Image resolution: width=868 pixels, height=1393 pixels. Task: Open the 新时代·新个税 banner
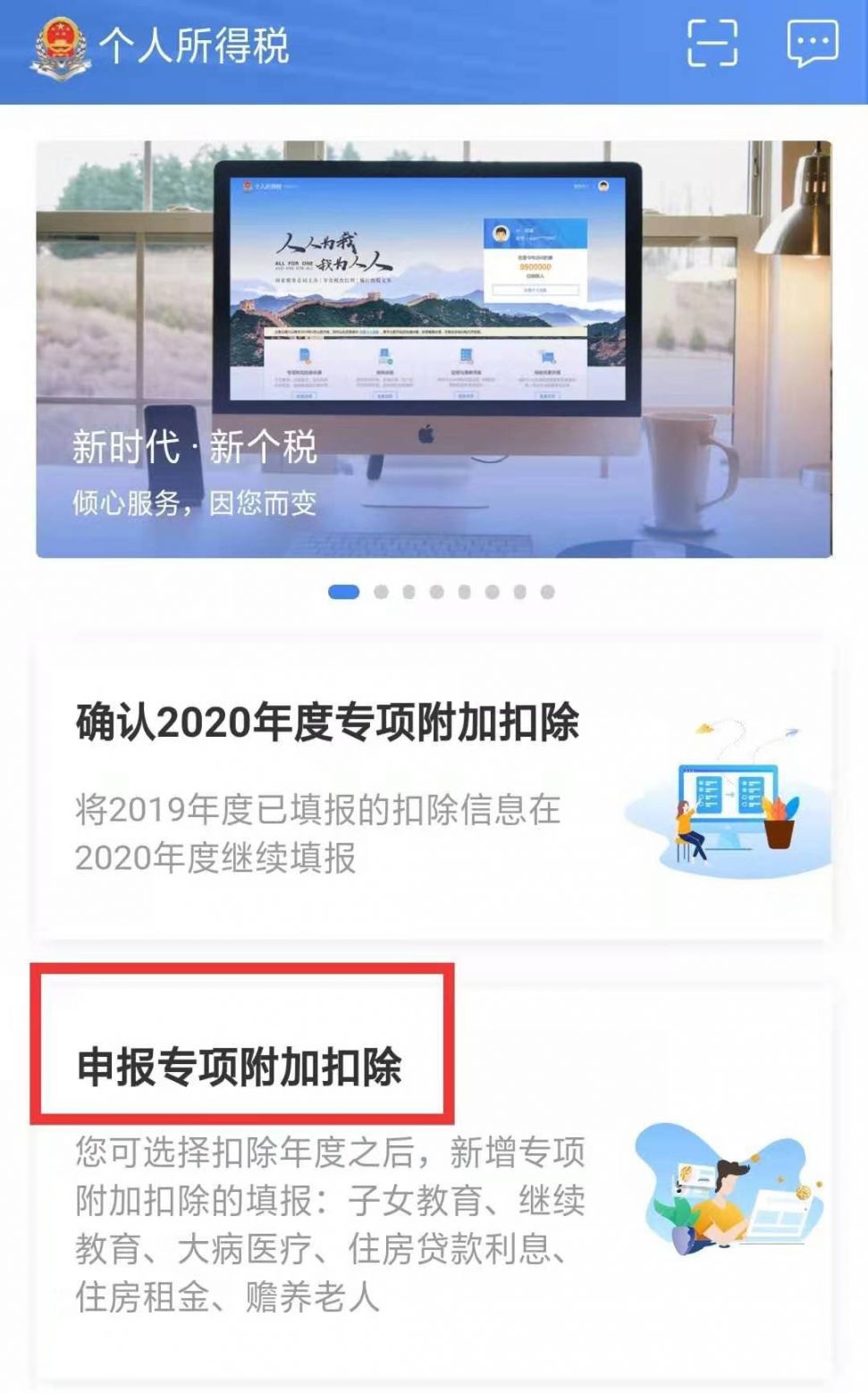[x=434, y=349]
